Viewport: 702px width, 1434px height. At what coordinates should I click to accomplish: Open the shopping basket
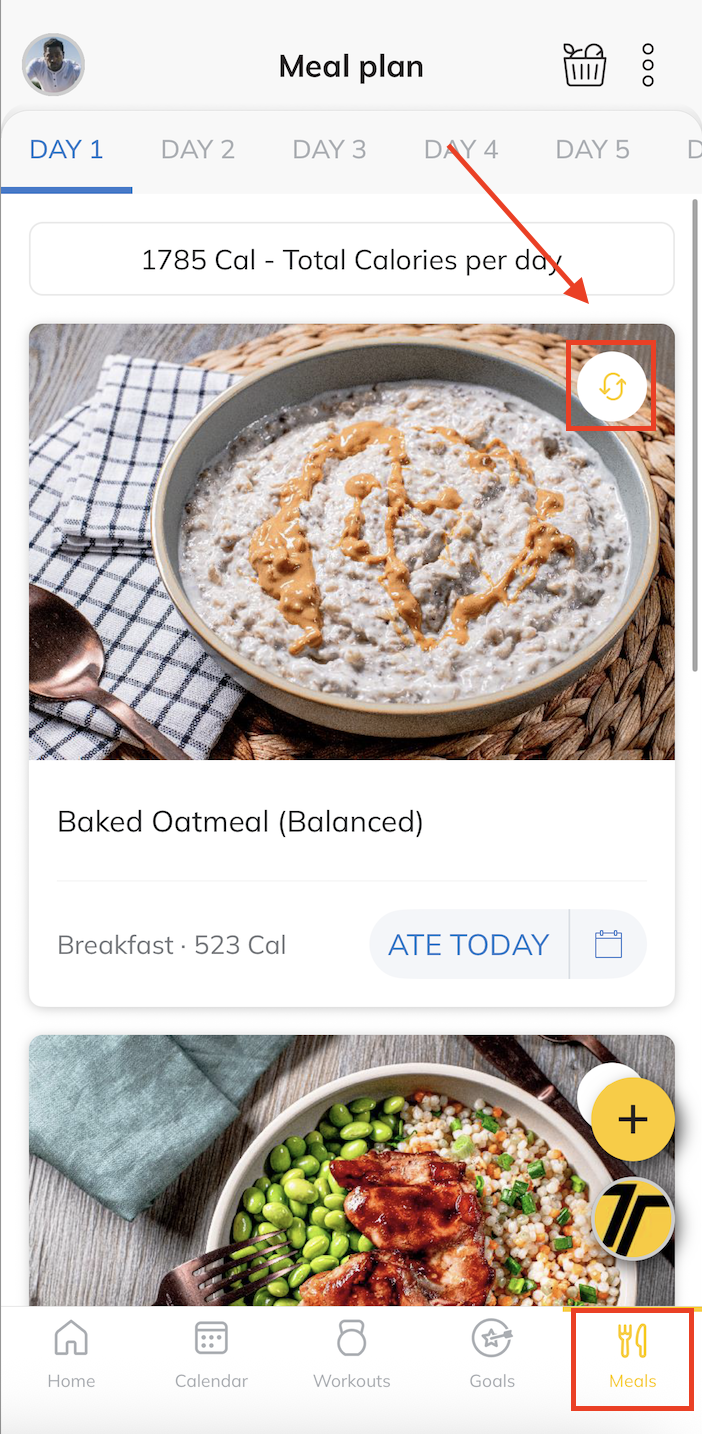pos(585,66)
